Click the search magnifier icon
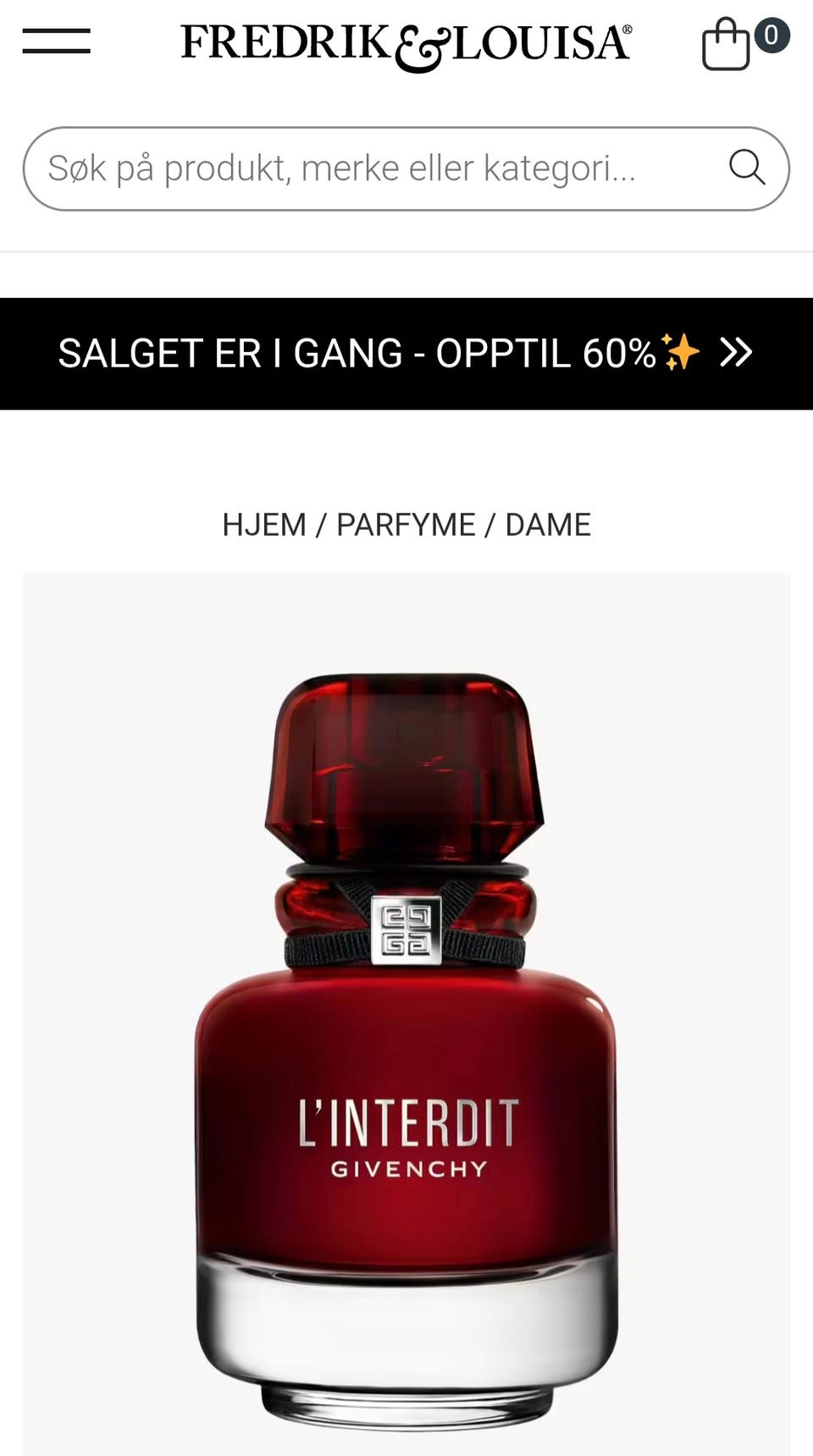Viewport: 813px width, 1456px height. click(749, 169)
